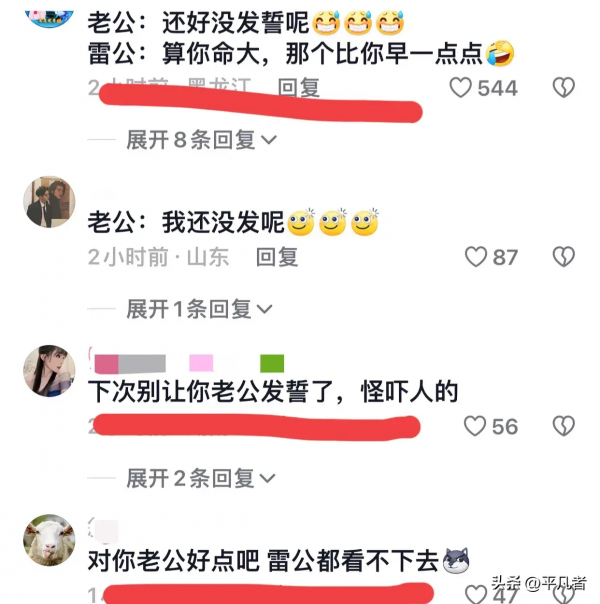Viewport: 600px width, 604px height.
Task: Open the profile of the 我还没发呢 commenter
Action: pyautogui.click(x=49, y=203)
